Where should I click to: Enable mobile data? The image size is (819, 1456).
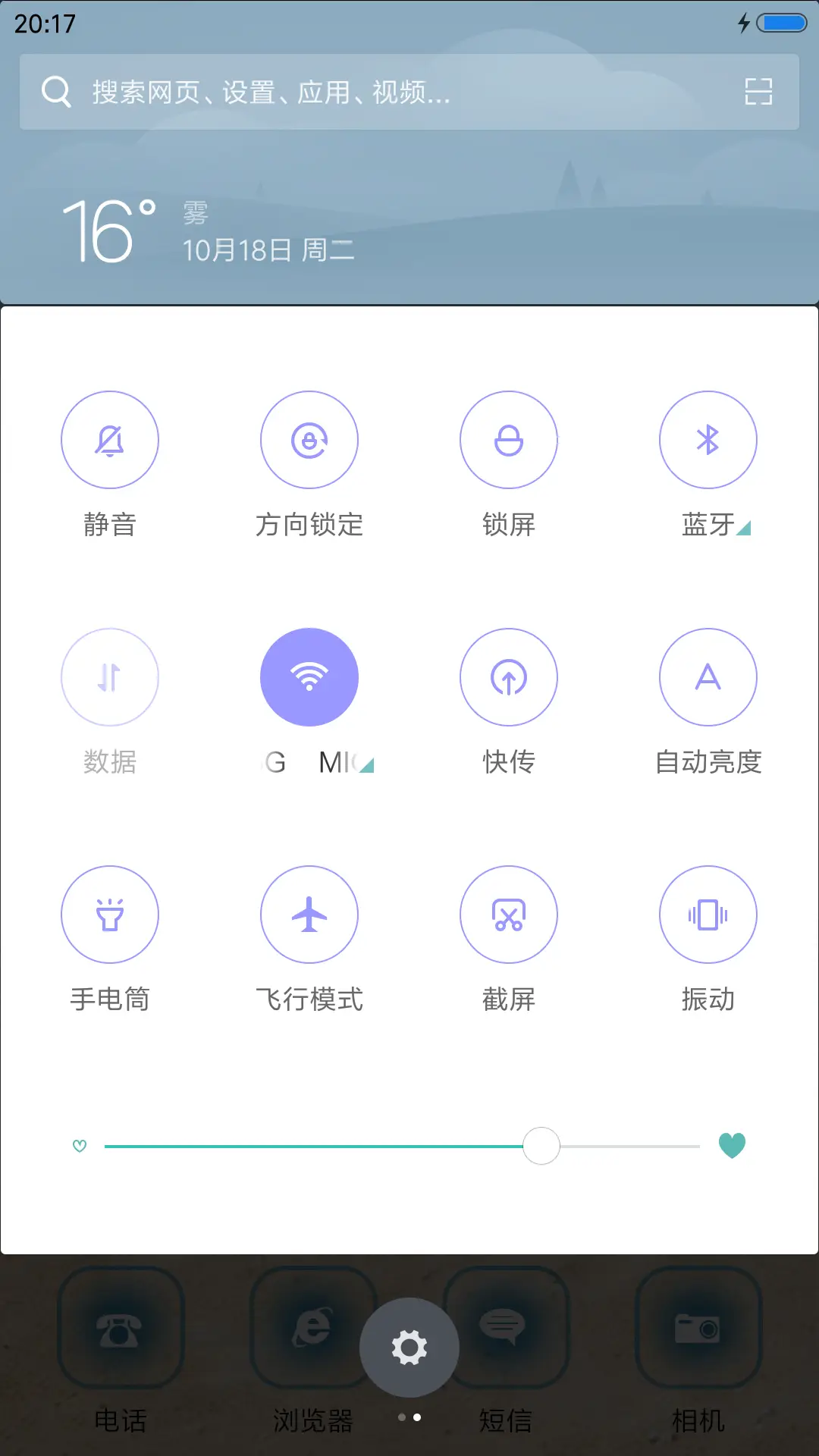[x=110, y=677]
